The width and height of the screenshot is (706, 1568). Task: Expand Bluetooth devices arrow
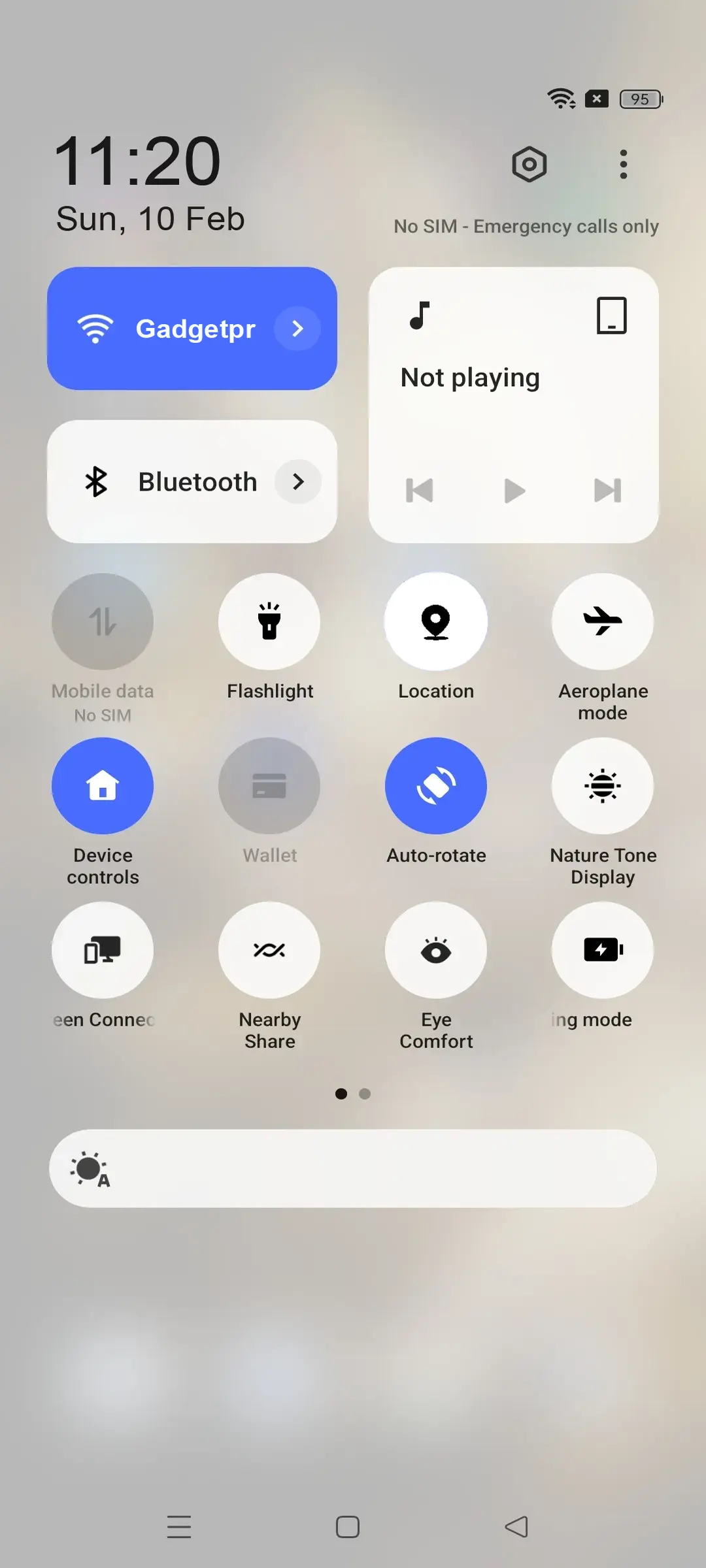[x=297, y=482]
